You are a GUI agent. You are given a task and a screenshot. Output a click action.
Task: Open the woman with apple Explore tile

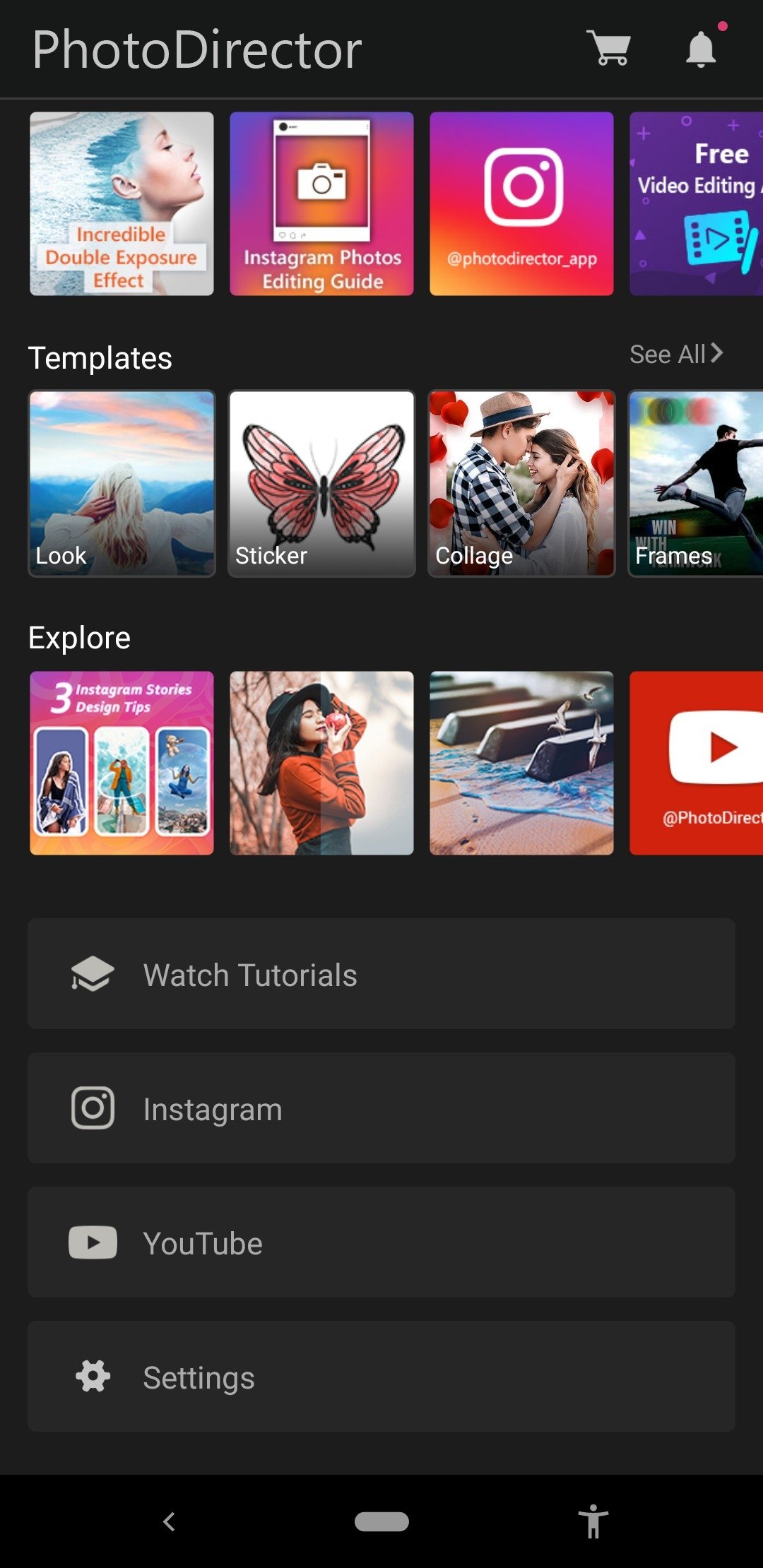[x=321, y=763]
